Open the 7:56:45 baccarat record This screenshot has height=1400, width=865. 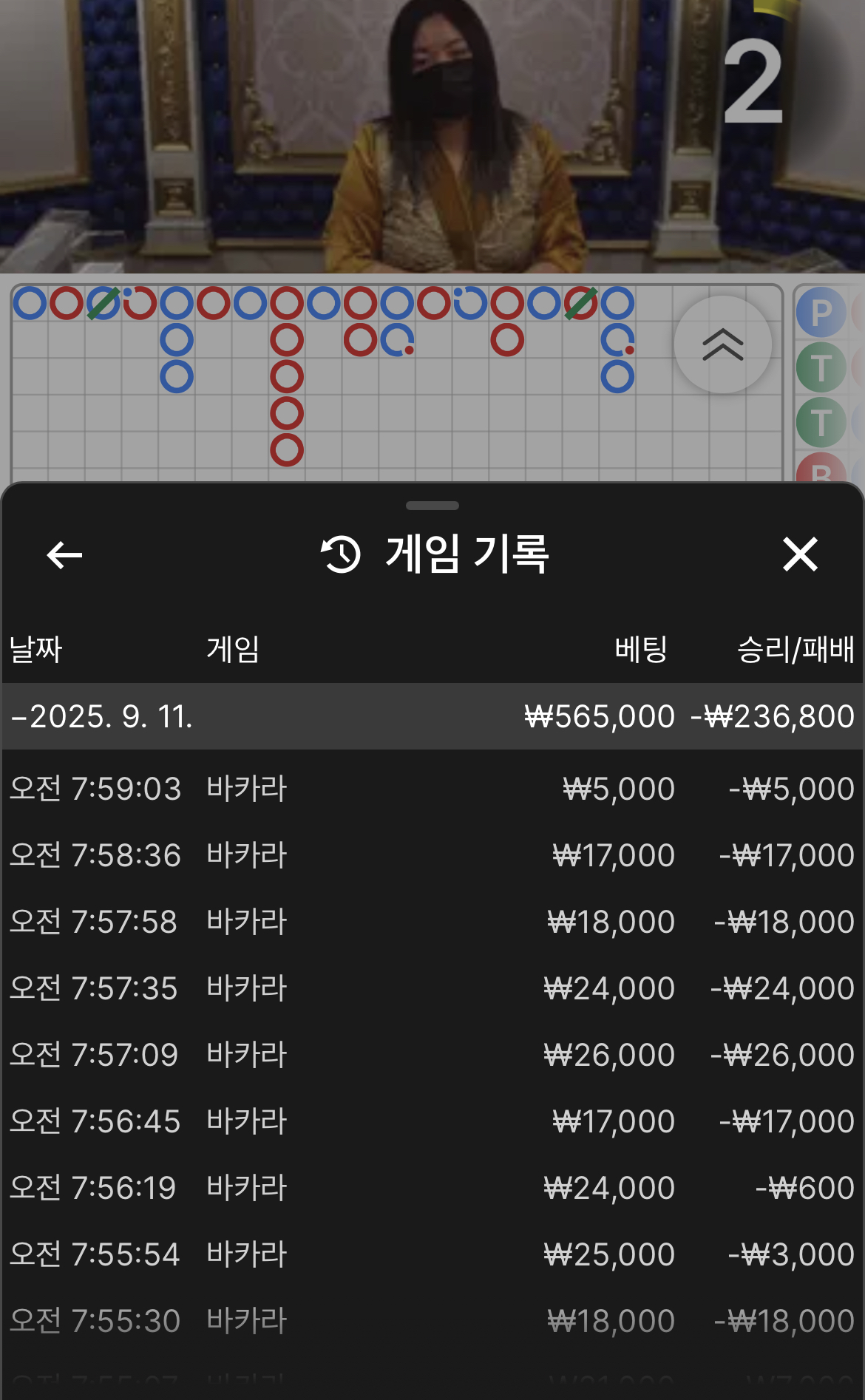432,1121
